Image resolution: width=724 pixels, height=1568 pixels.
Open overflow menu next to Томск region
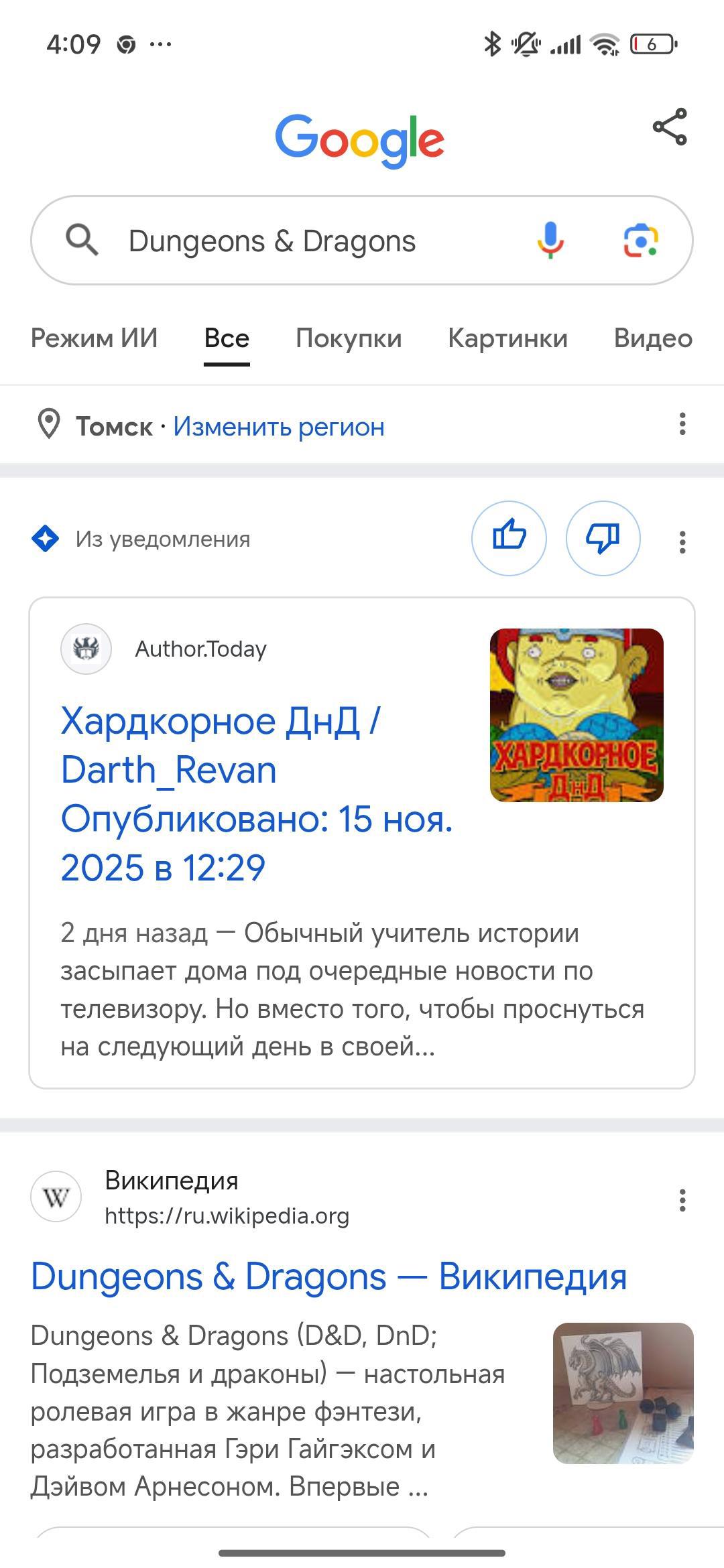pos(682,424)
